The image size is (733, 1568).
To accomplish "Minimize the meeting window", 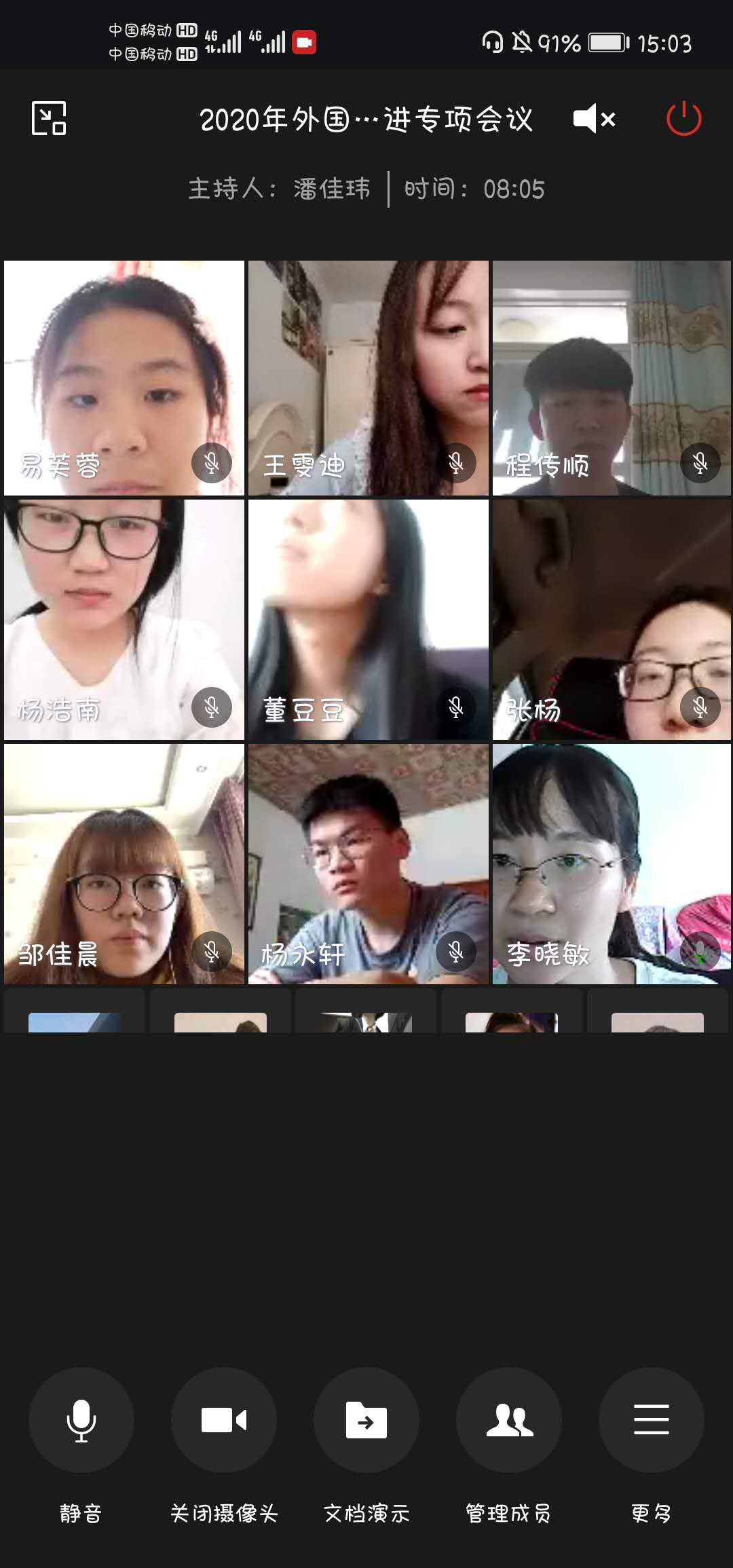I will click(49, 119).
